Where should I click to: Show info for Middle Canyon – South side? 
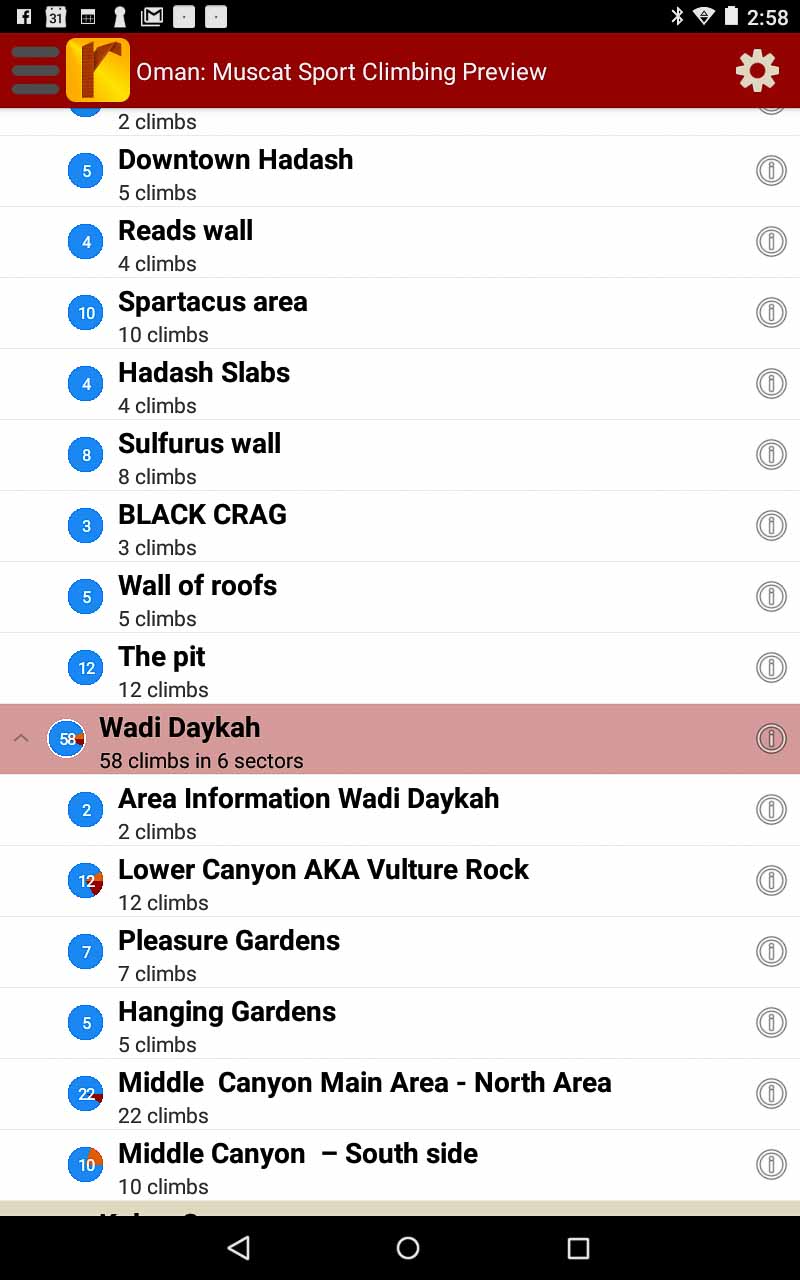[x=771, y=1165]
